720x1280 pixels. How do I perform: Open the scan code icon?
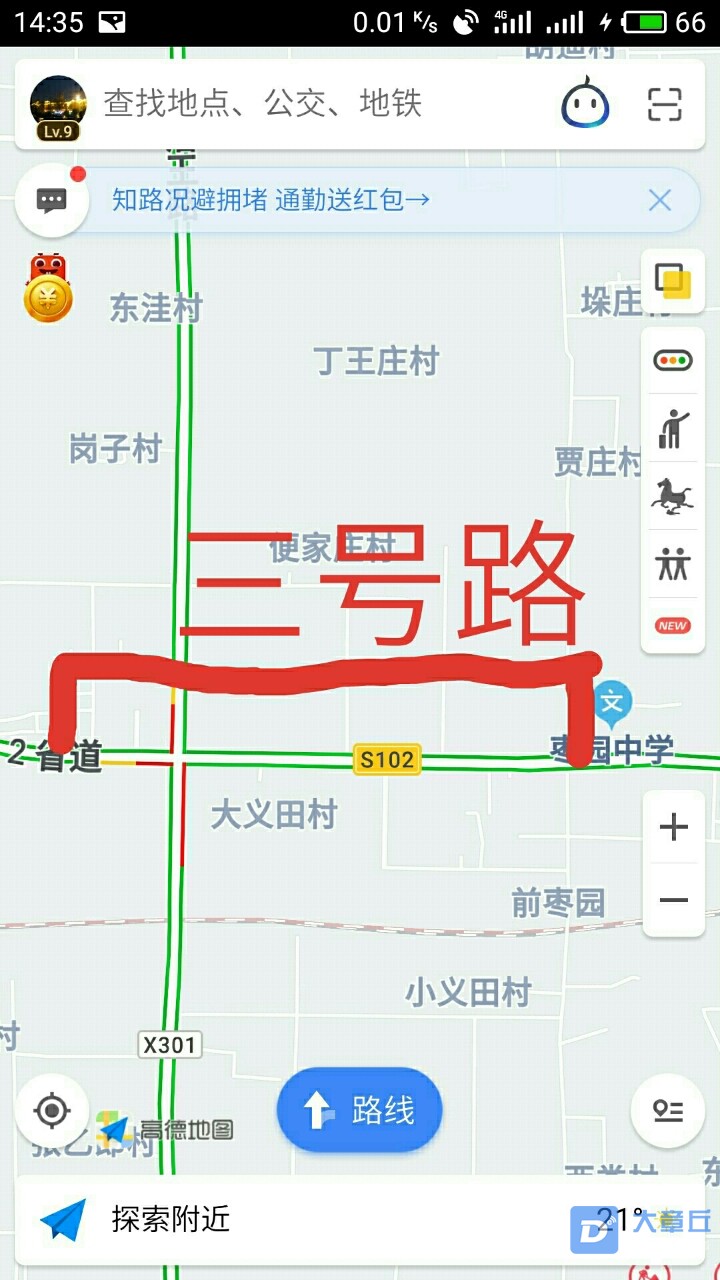coord(664,104)
